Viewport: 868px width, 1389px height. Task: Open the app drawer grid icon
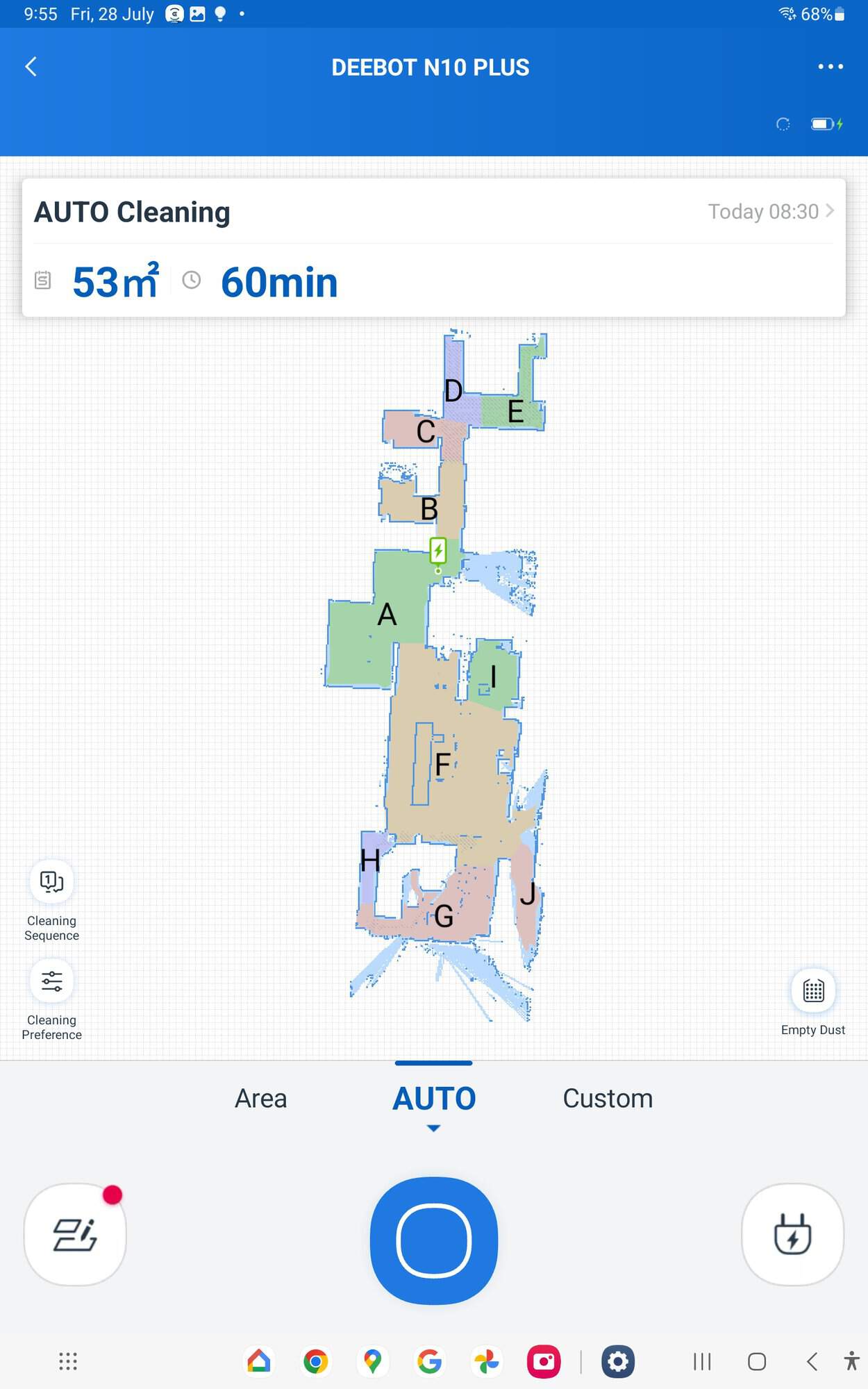(x=68, y=1361)
